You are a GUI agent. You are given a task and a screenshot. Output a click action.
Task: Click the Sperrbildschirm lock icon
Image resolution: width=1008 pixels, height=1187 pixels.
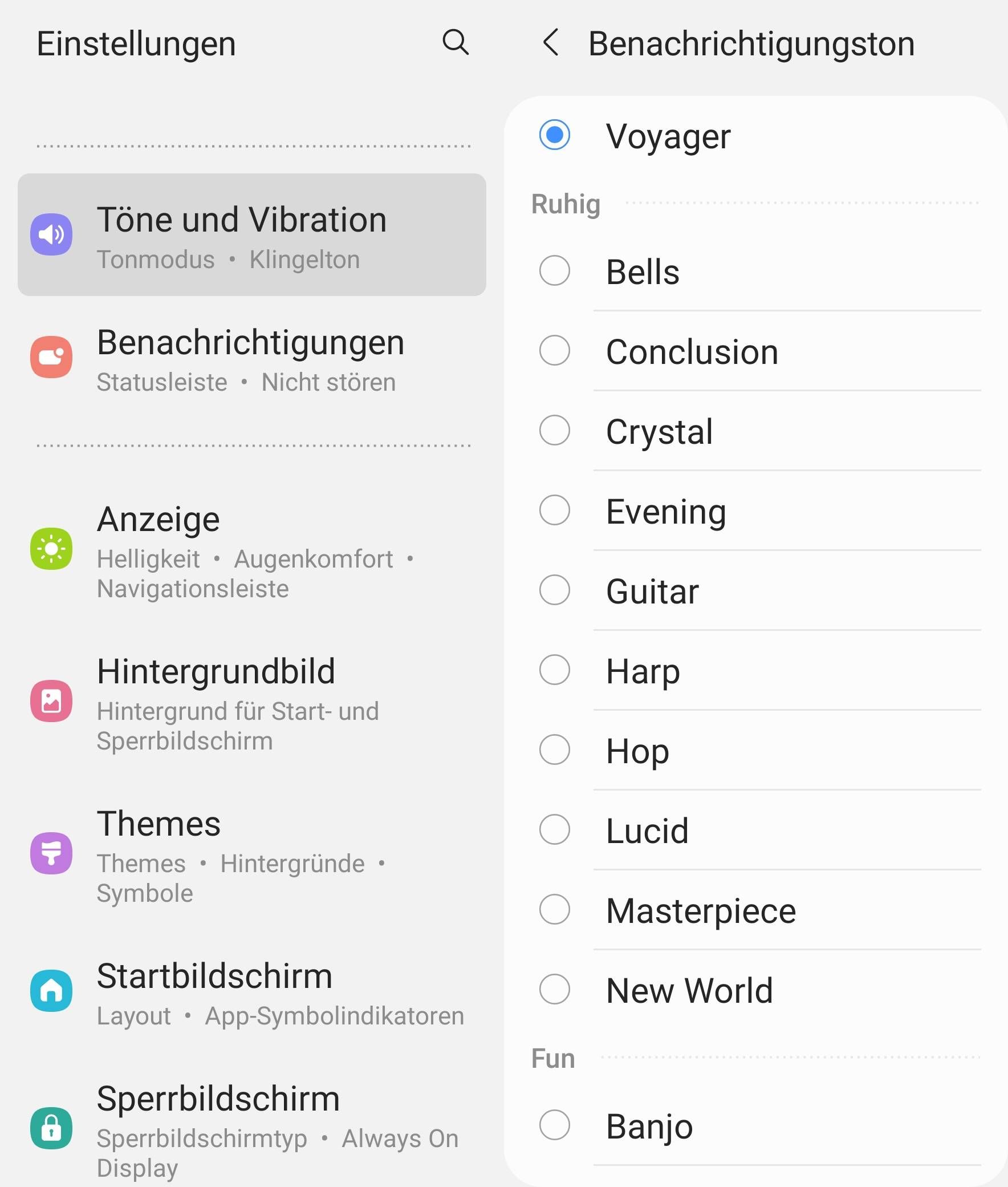click(x=51, y=1126)
